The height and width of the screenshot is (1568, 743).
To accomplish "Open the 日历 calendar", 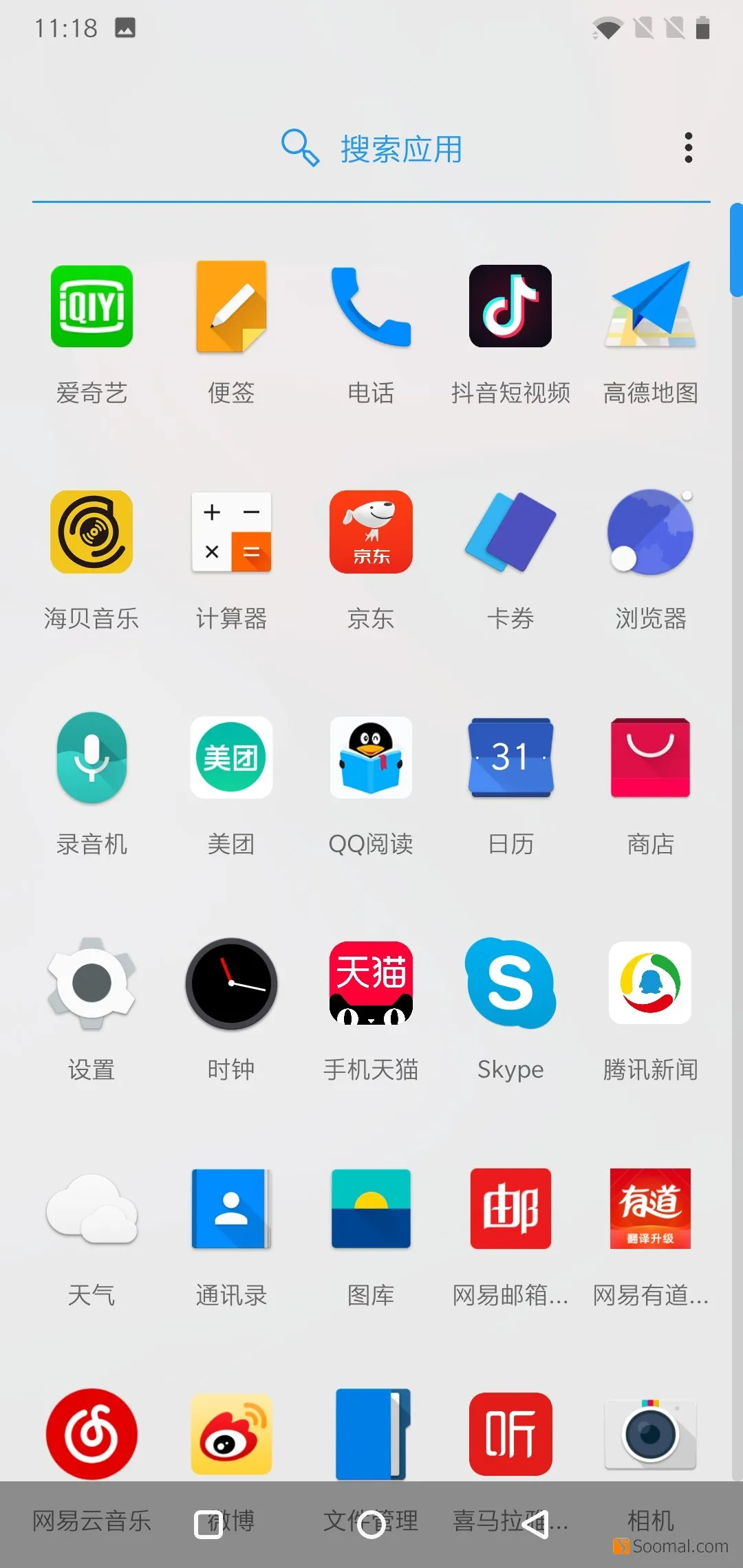I will tap(510, 757).
